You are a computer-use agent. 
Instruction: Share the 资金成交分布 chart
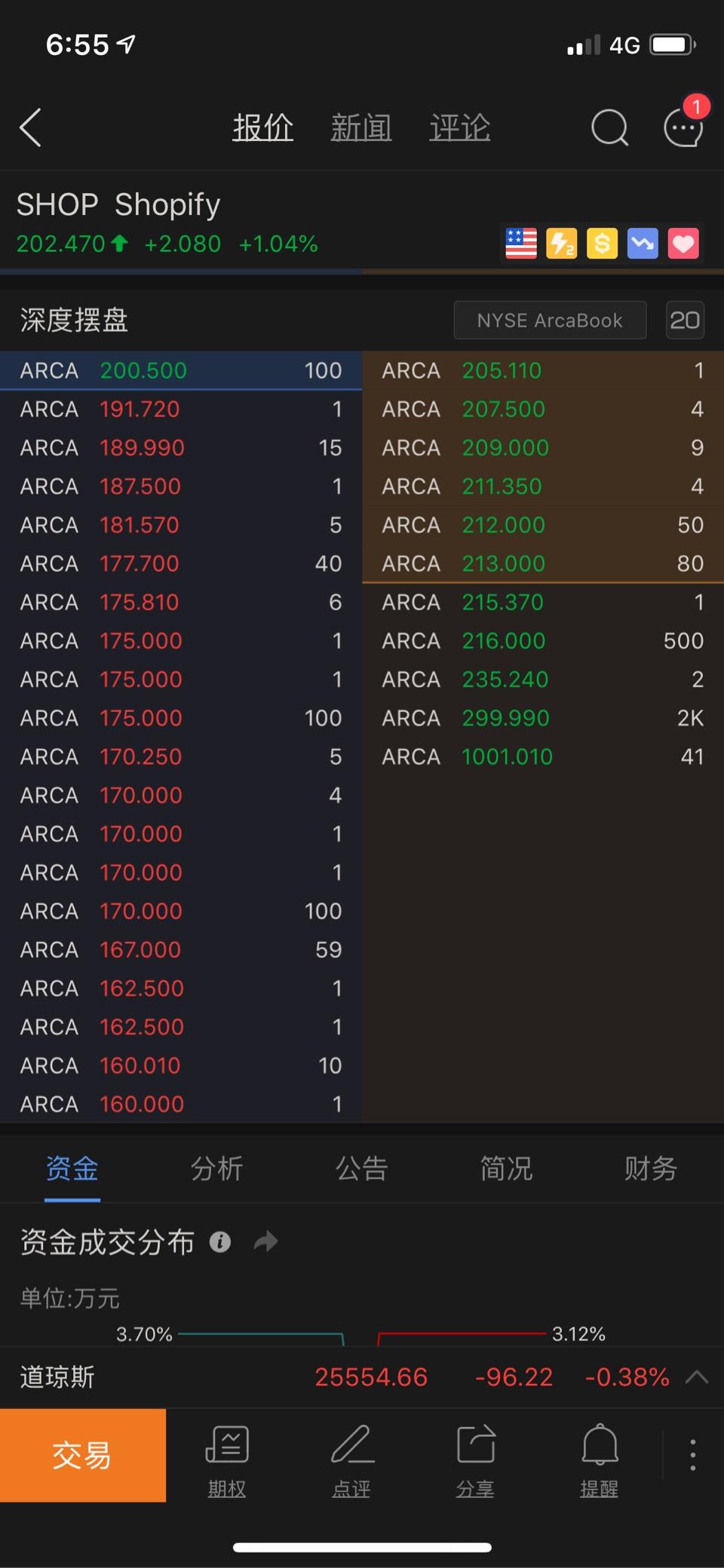coord(265,1241)
